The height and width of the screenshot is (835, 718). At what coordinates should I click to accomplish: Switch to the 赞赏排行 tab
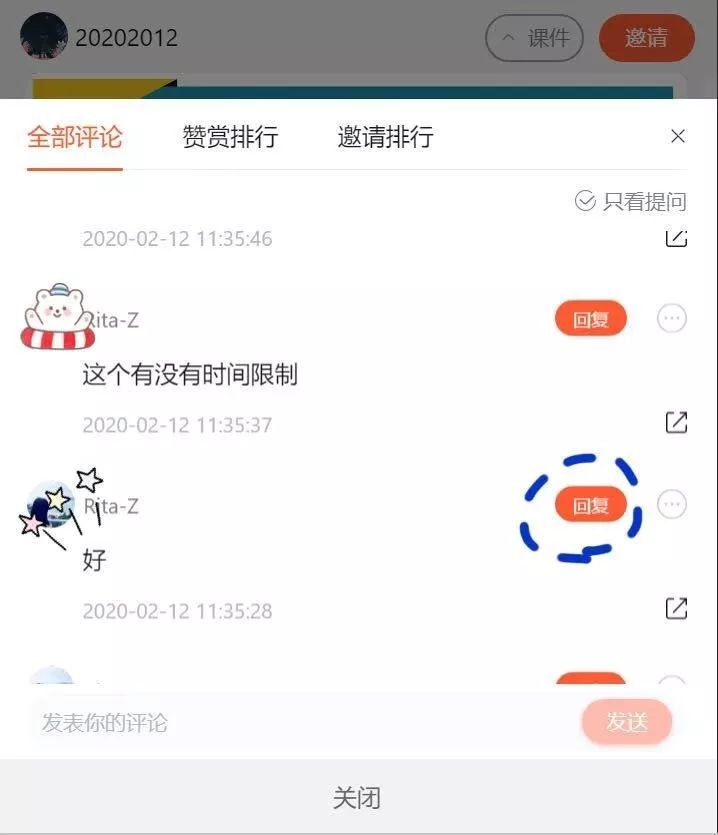tap(230, 137)
